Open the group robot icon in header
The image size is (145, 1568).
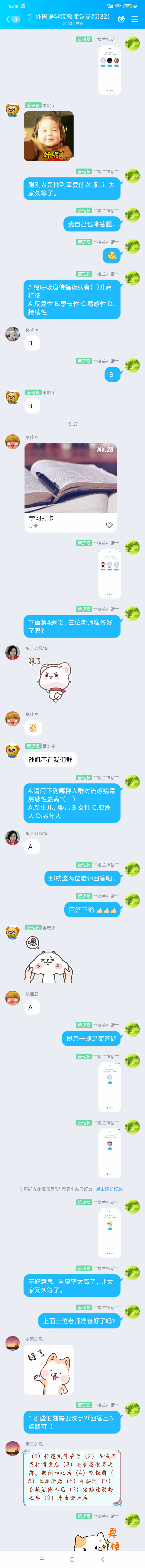tap(121, 19)
